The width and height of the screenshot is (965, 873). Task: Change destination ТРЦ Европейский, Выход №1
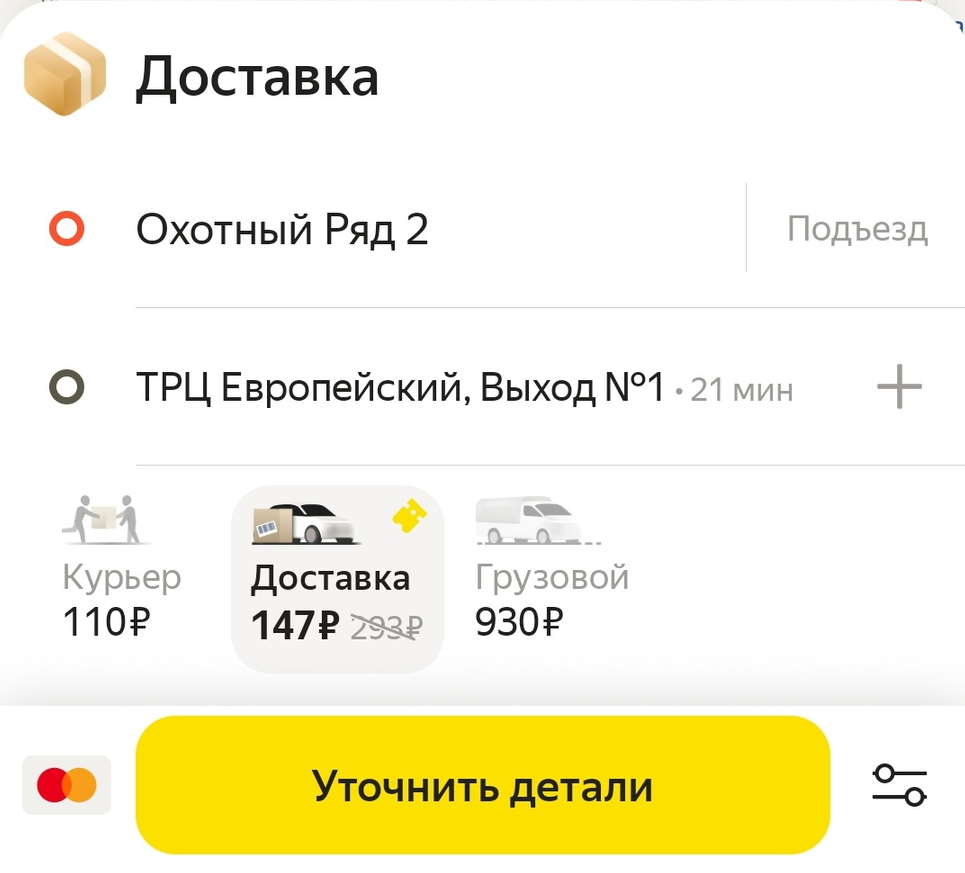(x=400, y=387)
